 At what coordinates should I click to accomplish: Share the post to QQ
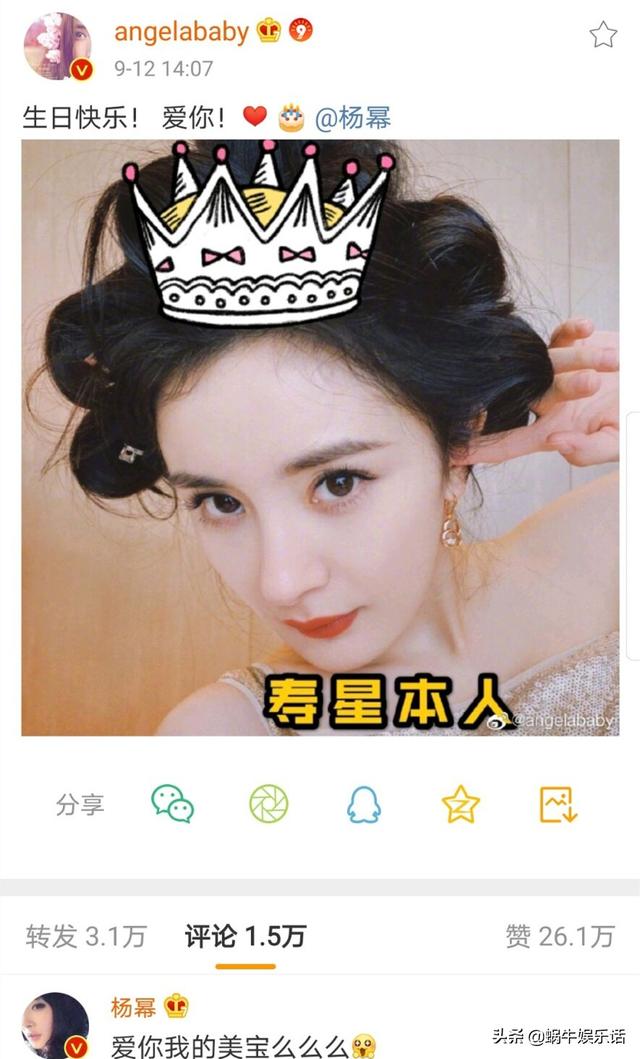pos(364,803)
